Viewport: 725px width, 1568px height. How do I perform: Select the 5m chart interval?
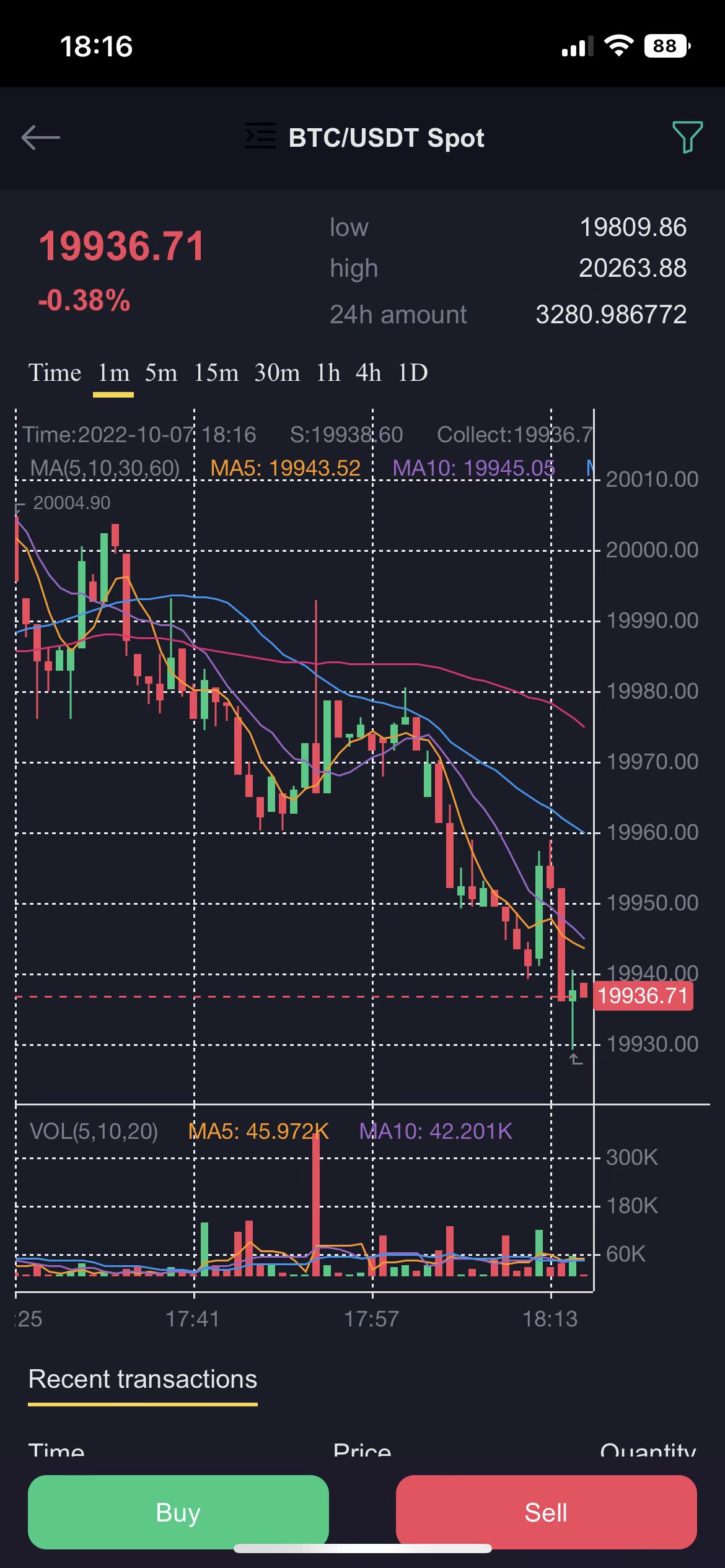click(x=161, y=373)
